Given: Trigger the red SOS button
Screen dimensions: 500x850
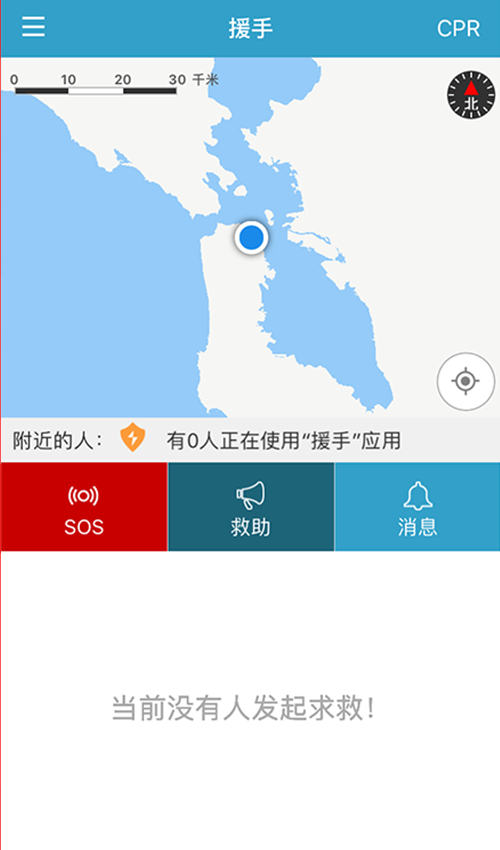Looking at the screenshot, I should point(84,507).
